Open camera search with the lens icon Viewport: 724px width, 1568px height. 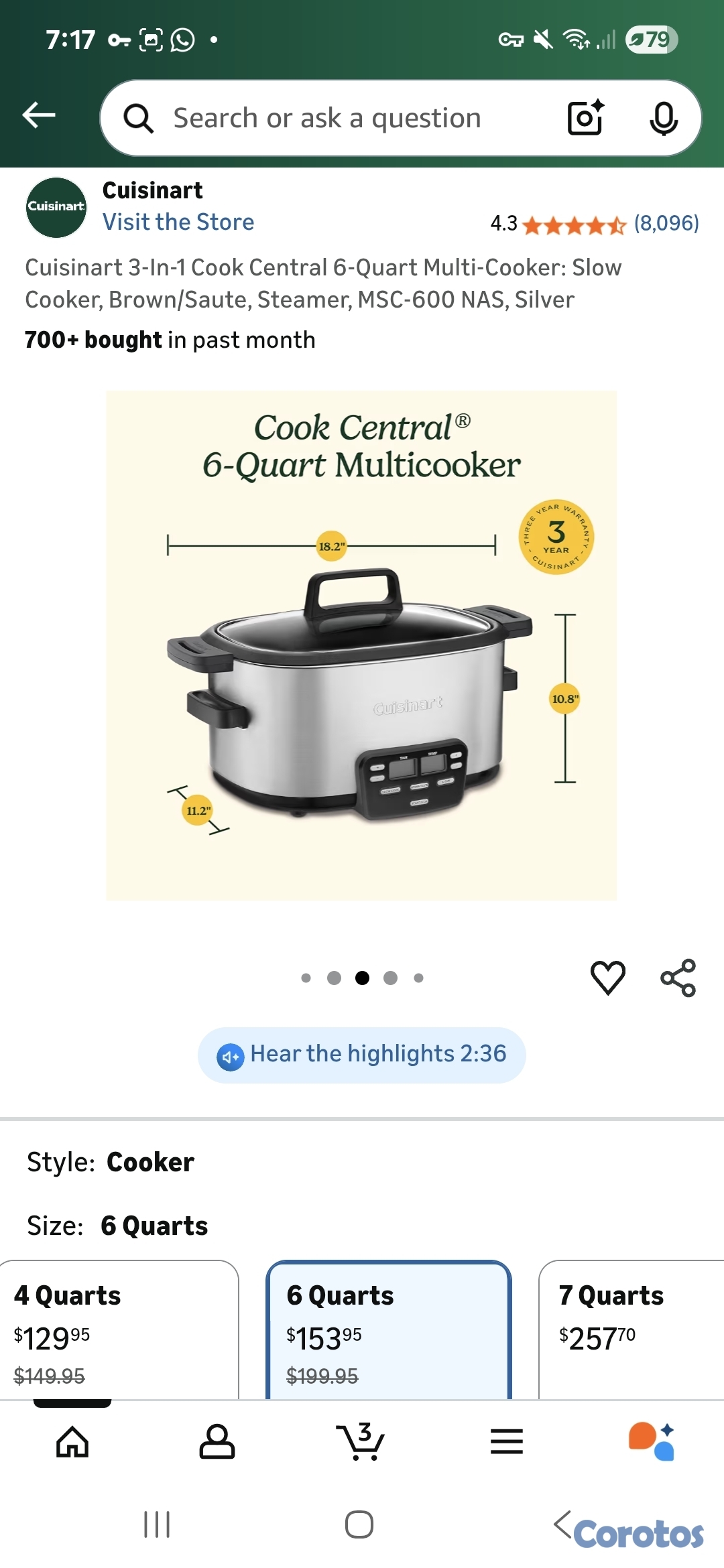click(584, 117)
